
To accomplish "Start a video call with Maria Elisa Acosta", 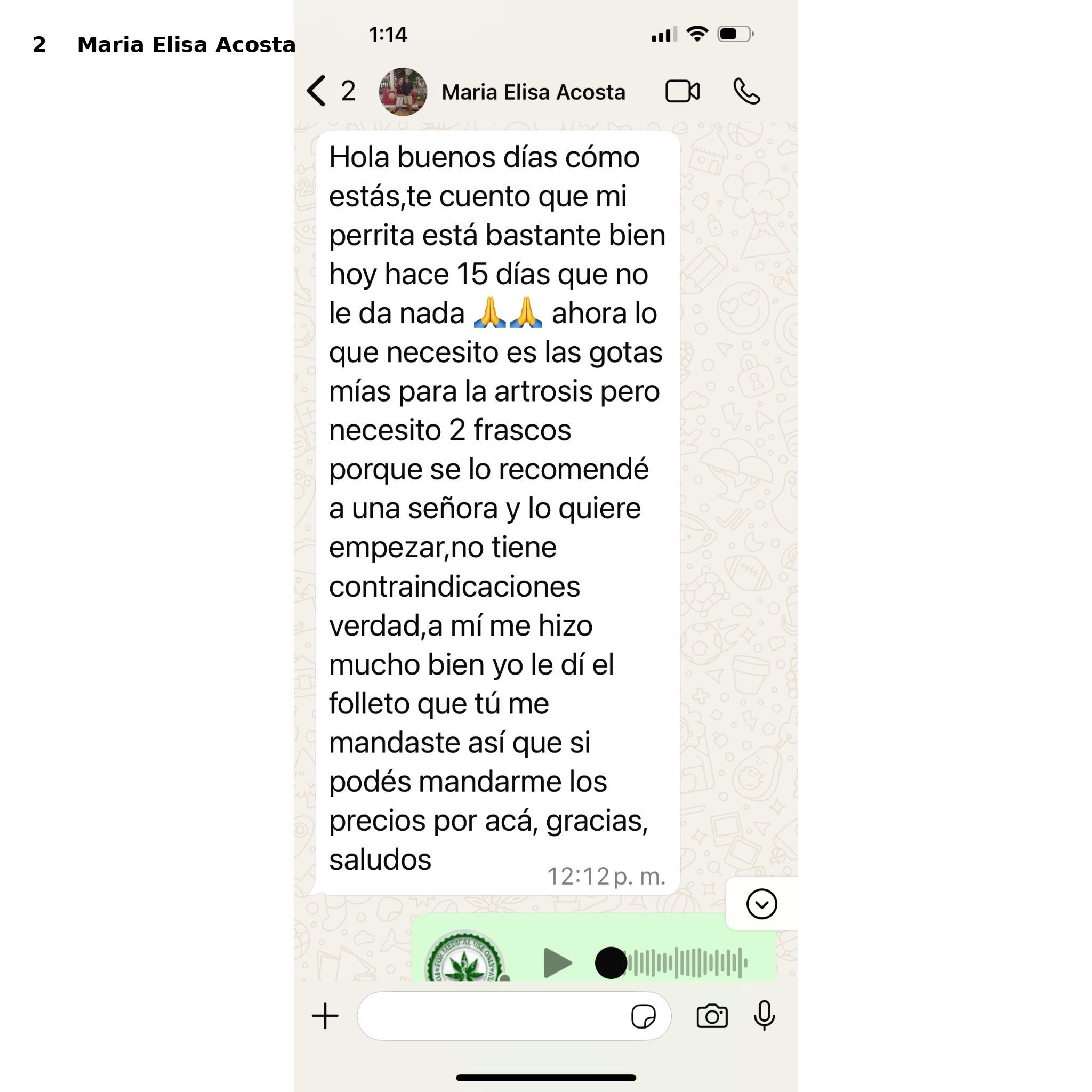I will [x=682, y=91].
